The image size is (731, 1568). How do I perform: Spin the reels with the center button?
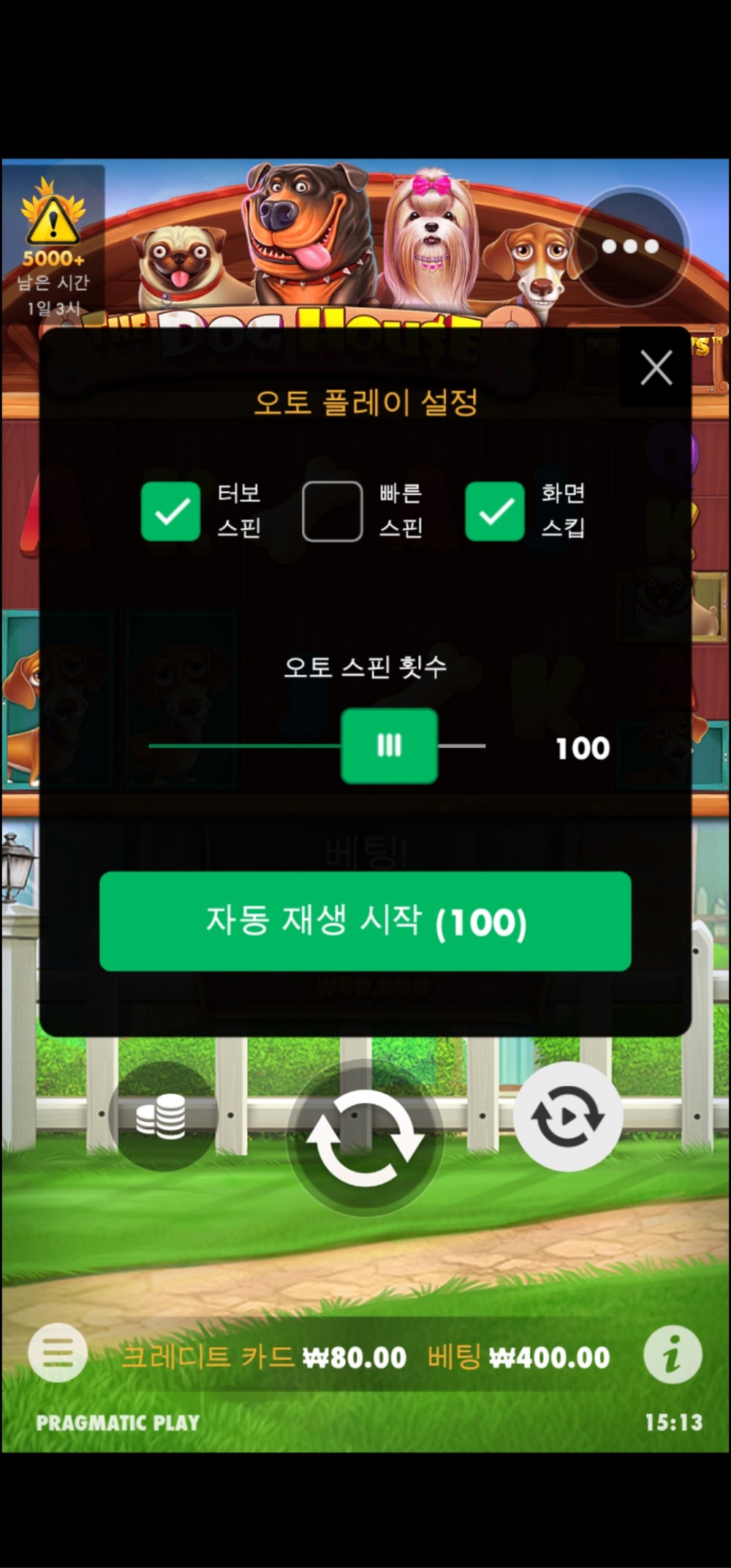click(365, 1138)
